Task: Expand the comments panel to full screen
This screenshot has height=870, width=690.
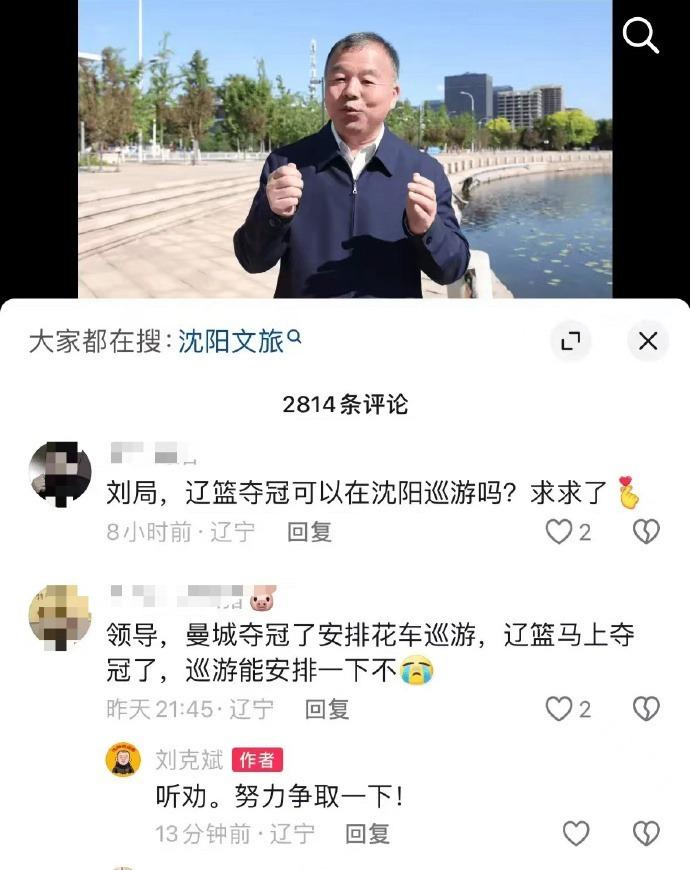Action: [570, 341]
